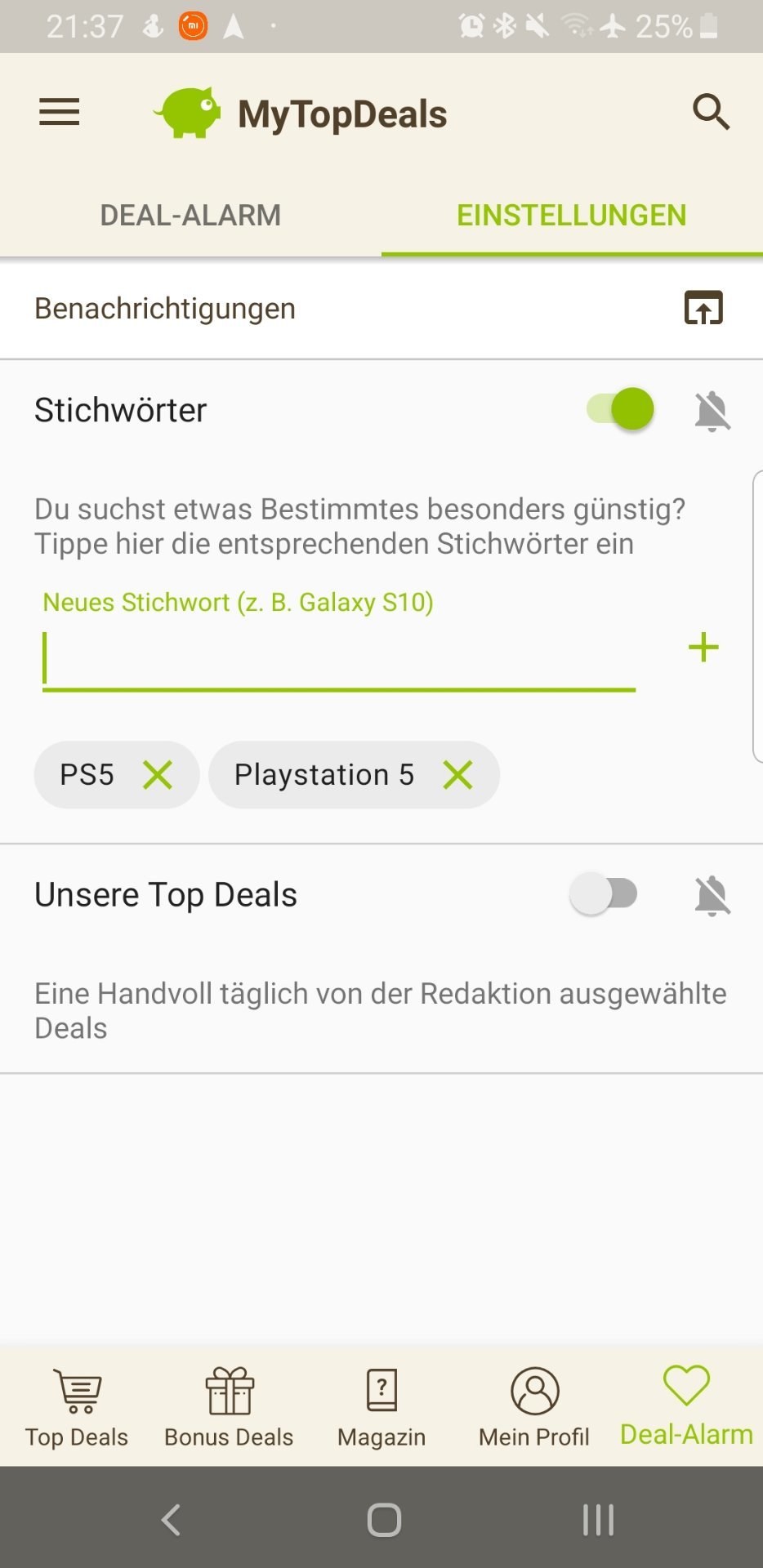Open the recent apps button
Screen dimensions: 763x1568
pos(598,1520)
